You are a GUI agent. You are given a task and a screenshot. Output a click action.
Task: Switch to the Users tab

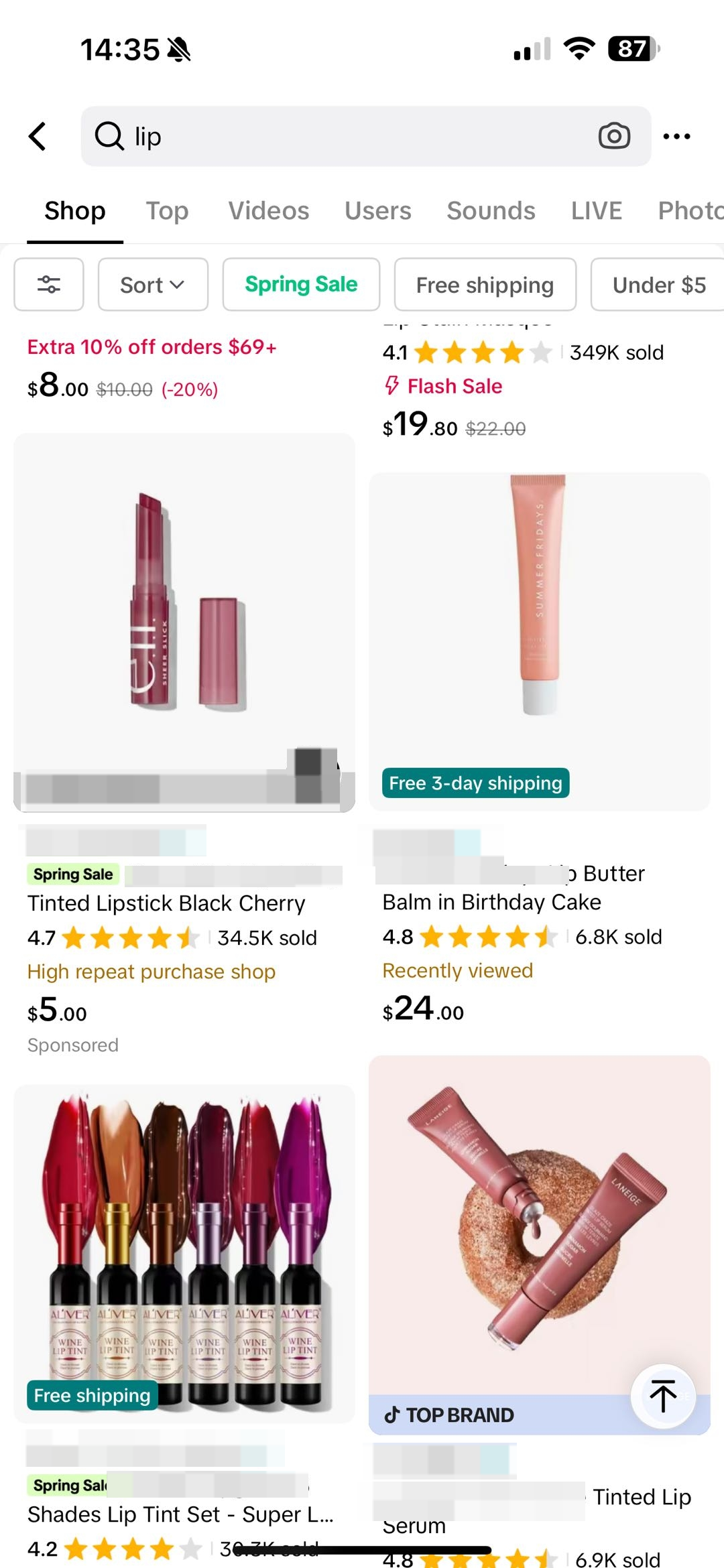[377, 211]
